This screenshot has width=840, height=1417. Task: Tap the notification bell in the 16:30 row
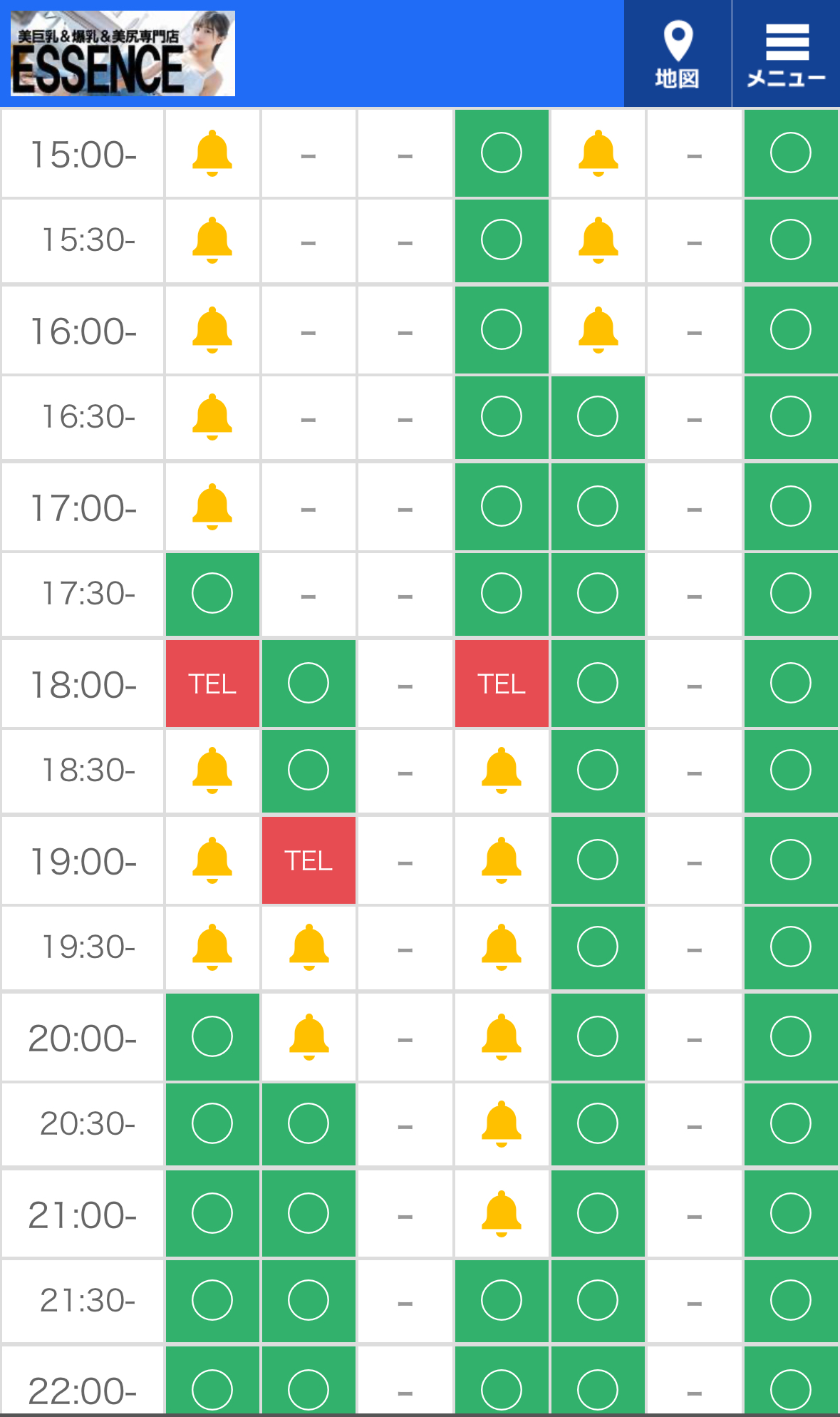click(212, 417)
